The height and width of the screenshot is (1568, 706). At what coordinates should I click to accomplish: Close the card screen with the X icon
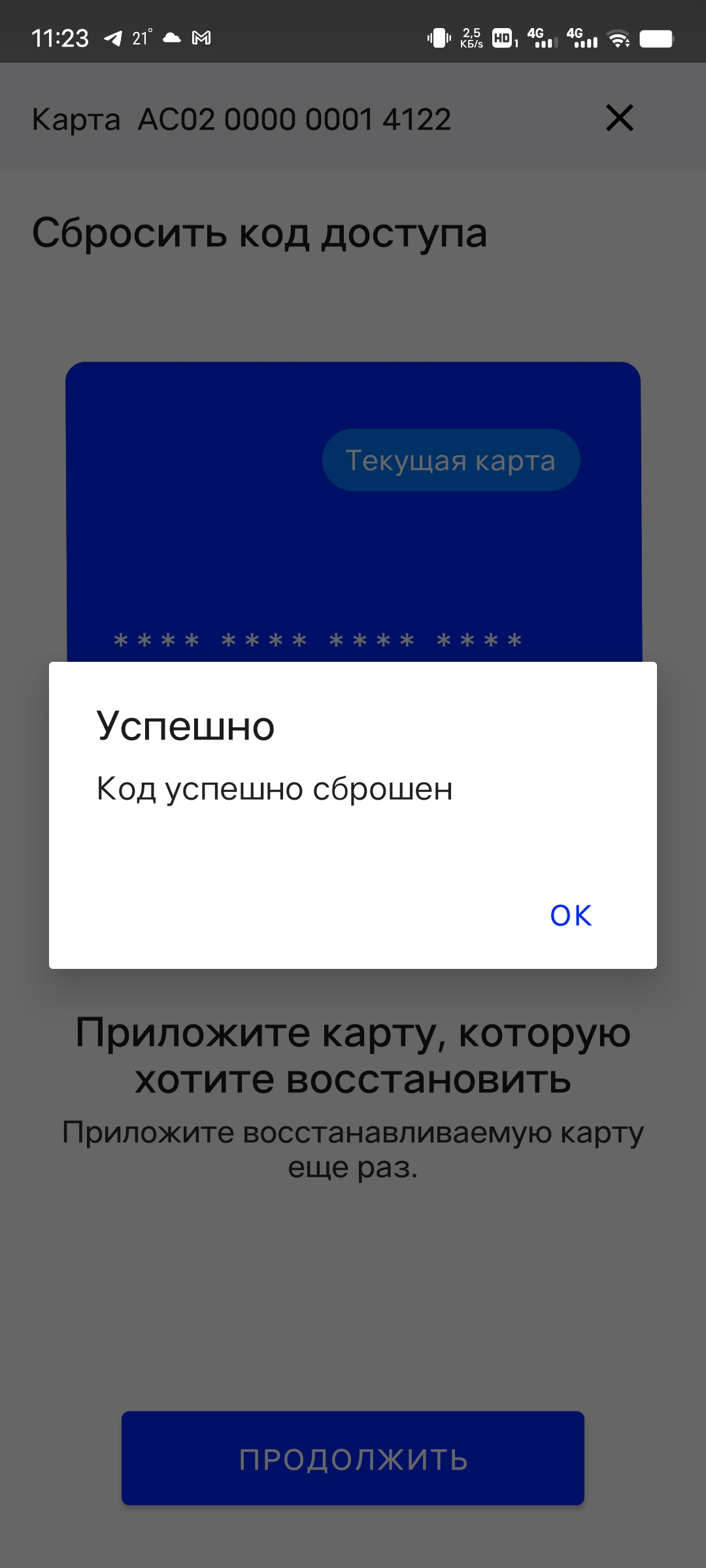tap(619, 118)
